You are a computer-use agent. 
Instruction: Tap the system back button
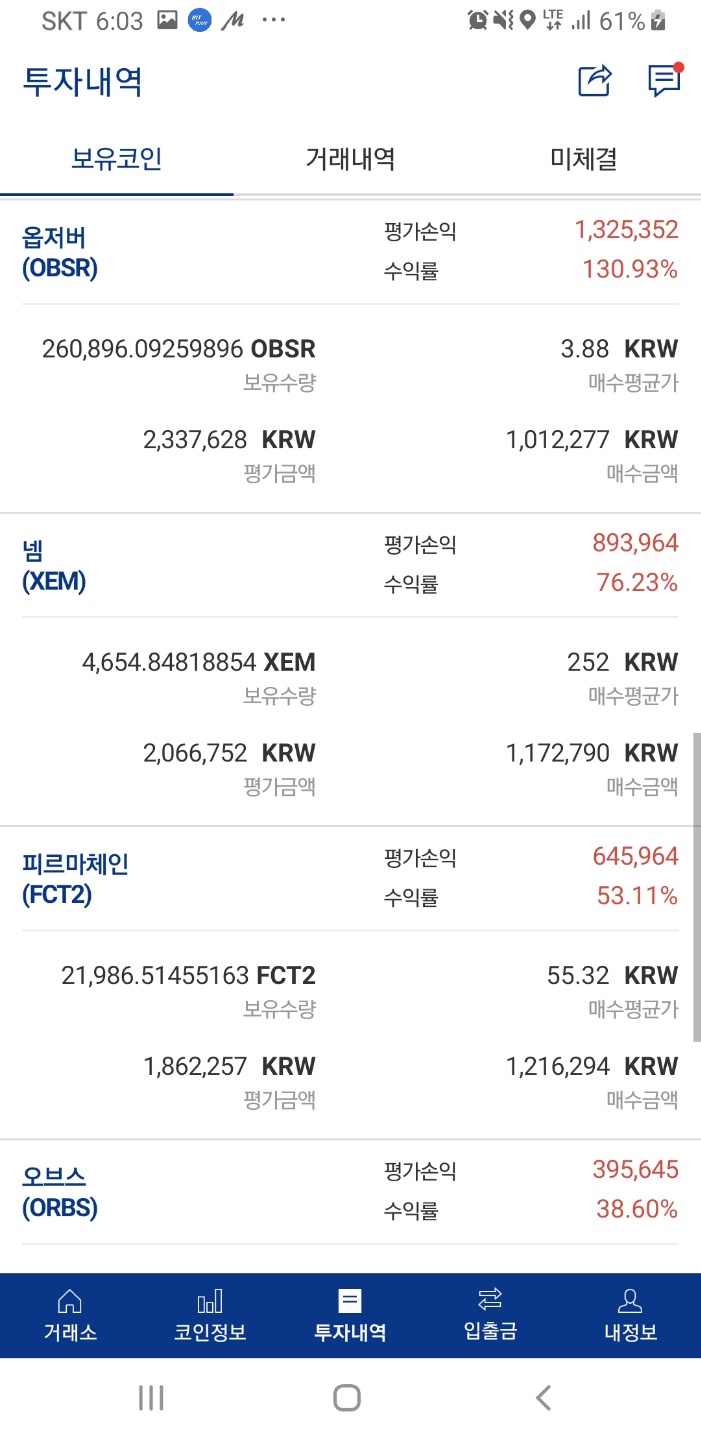click(543, 1397)
